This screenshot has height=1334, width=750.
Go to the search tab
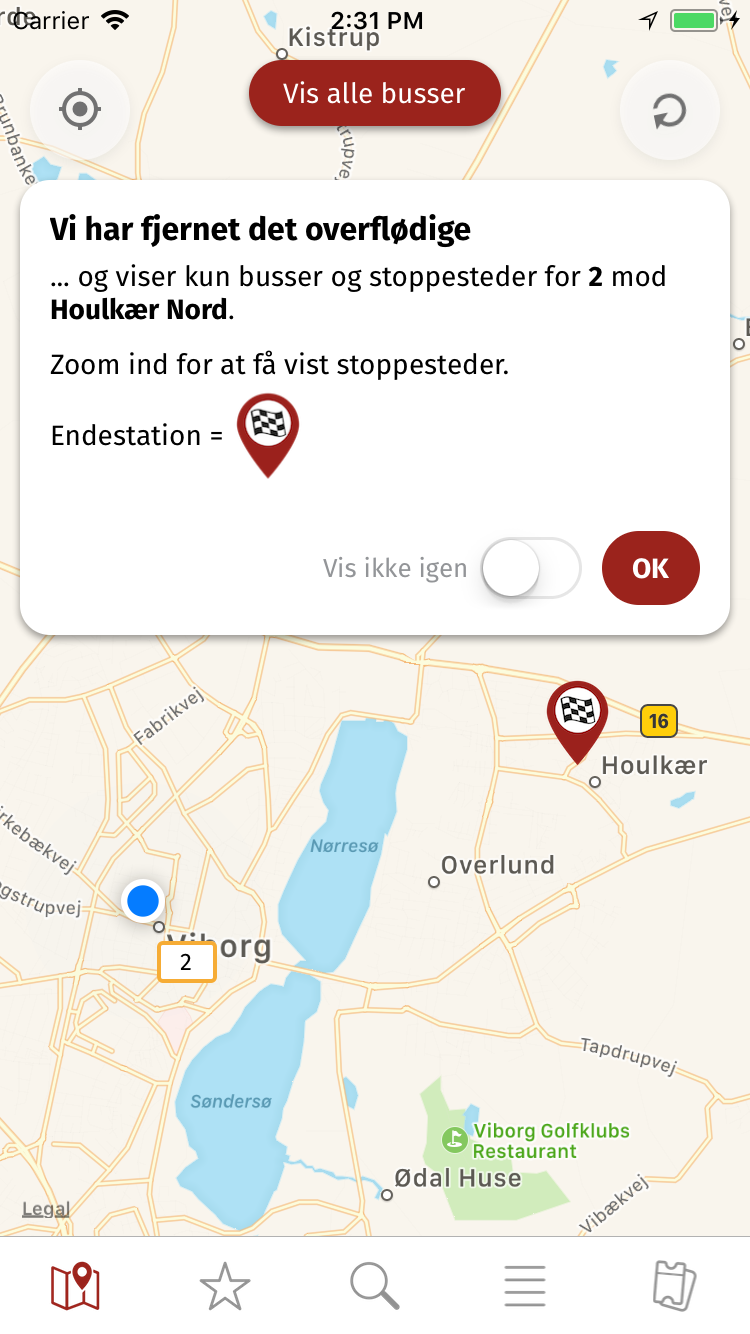point(375,1285)
